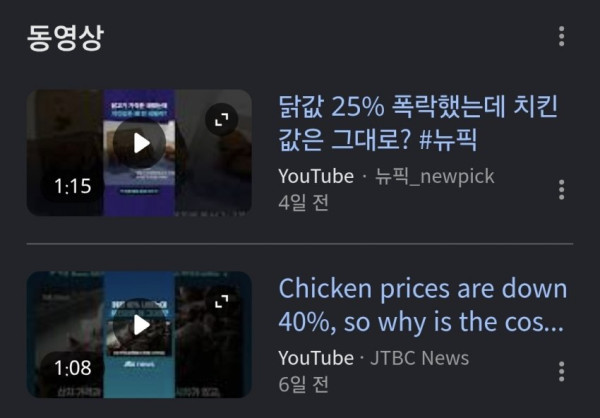Play the 1:08 JTBC News video thumbnail
Image resolution: width=600 pixels, height=418 pixels.
click(139, 325)
